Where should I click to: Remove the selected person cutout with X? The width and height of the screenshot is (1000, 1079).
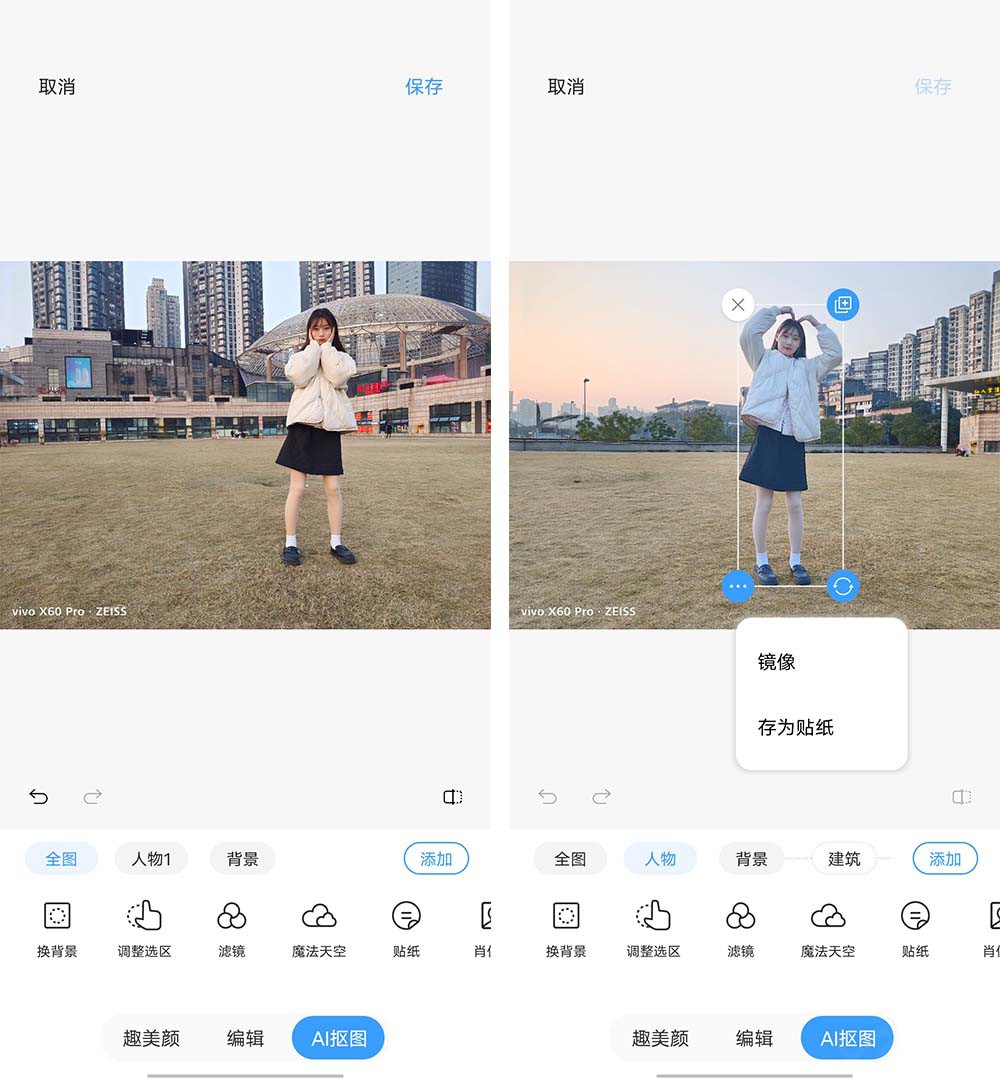pos(738,305)
